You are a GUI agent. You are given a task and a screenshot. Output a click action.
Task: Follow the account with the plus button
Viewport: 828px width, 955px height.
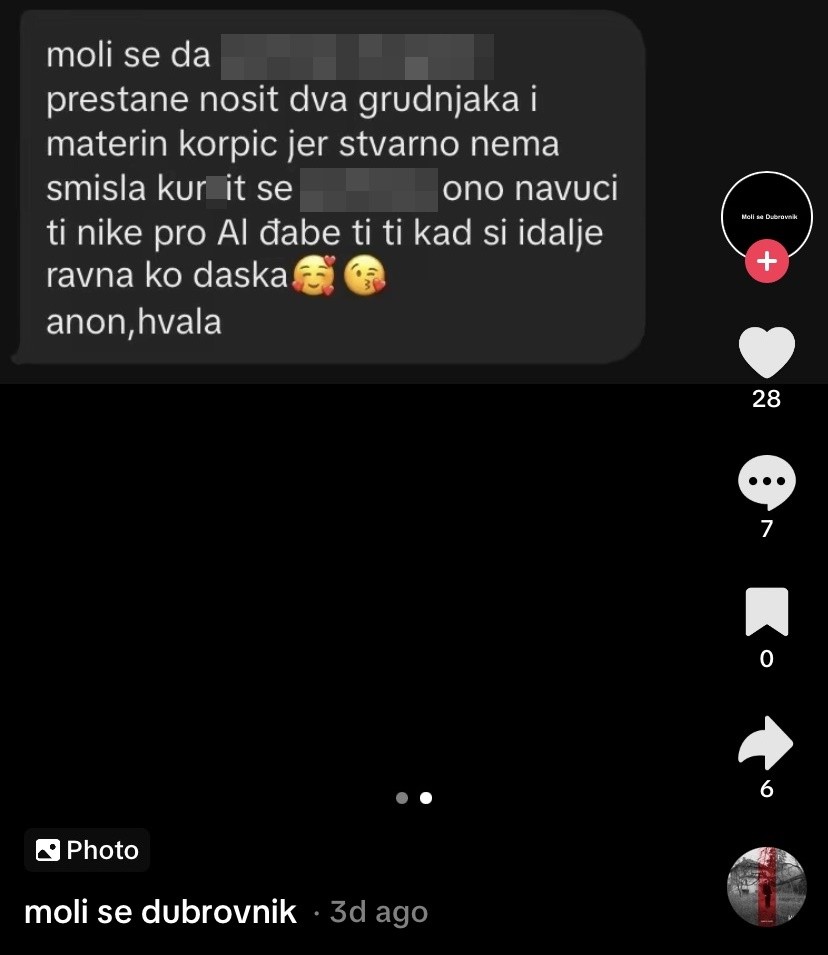point(766,261)
